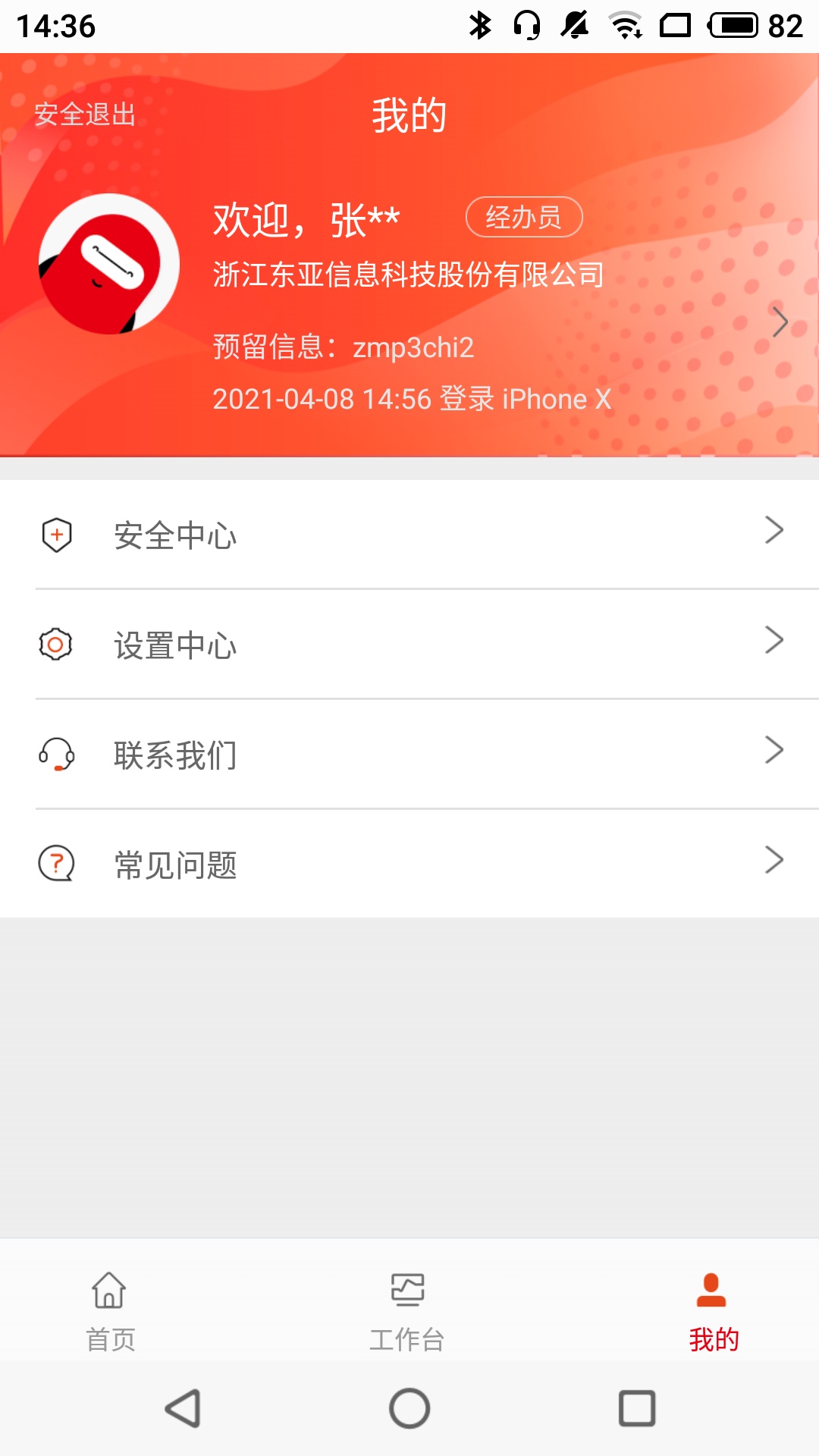819x1456 pixels.
Task: Open 安全中心 via its right chevron
Action: point(773,531)
